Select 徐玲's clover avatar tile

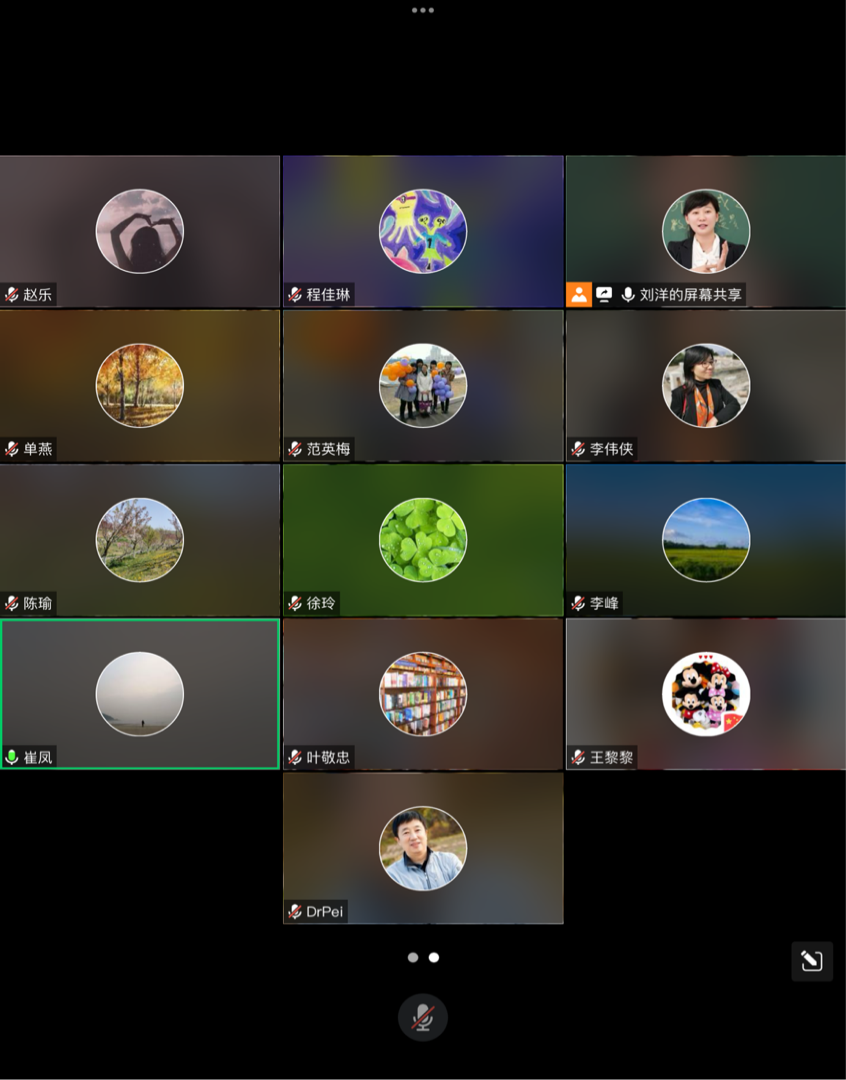coord(423,540)
